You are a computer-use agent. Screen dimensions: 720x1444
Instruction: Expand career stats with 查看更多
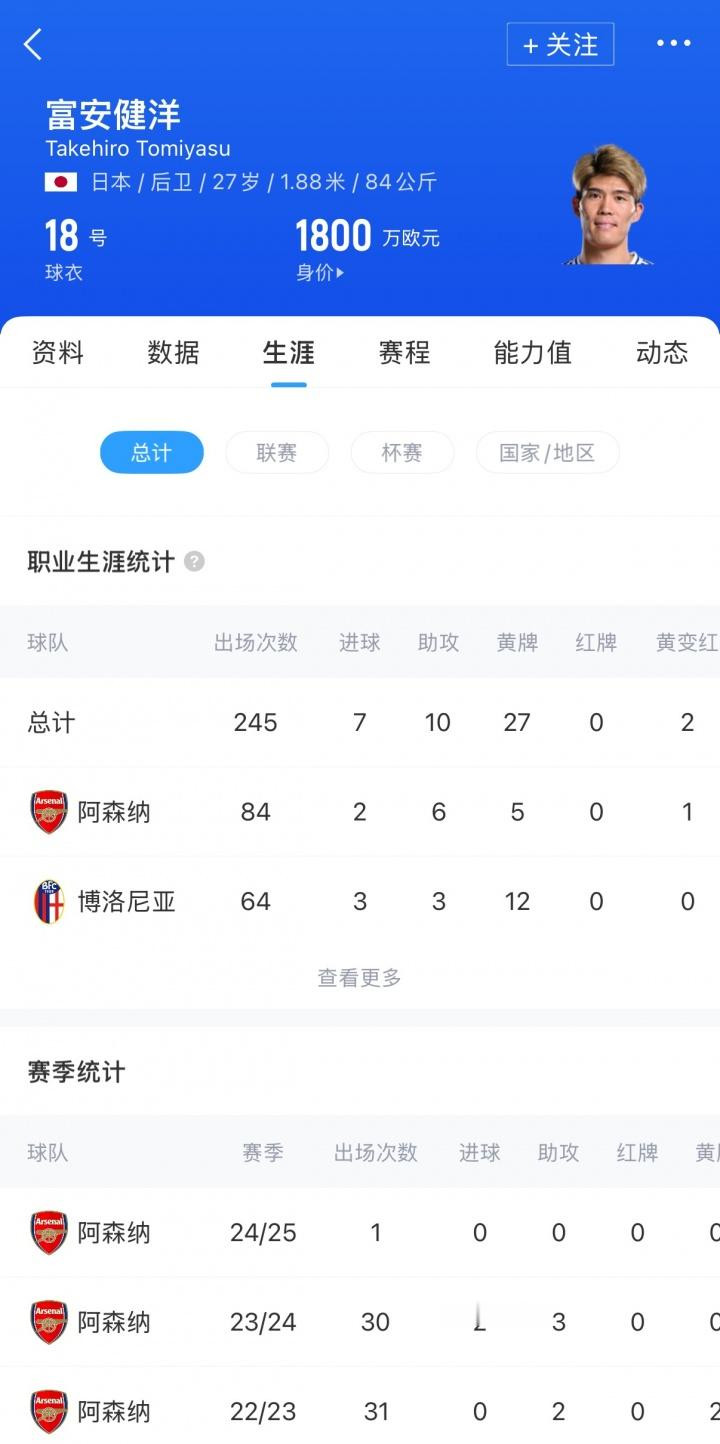[x=360, y=978]
